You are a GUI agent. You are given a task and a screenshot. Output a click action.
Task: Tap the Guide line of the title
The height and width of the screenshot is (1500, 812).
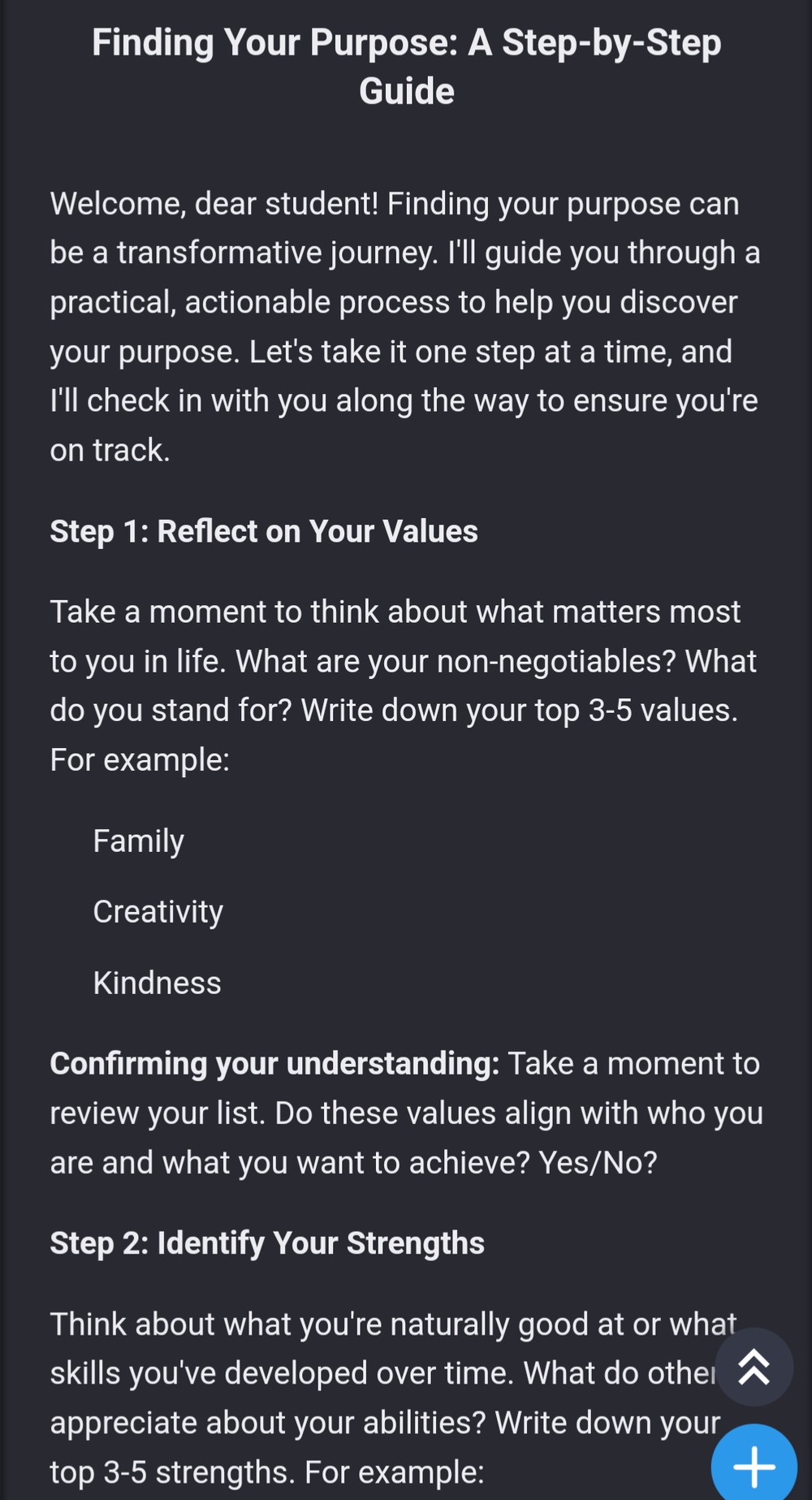(408, 90)
